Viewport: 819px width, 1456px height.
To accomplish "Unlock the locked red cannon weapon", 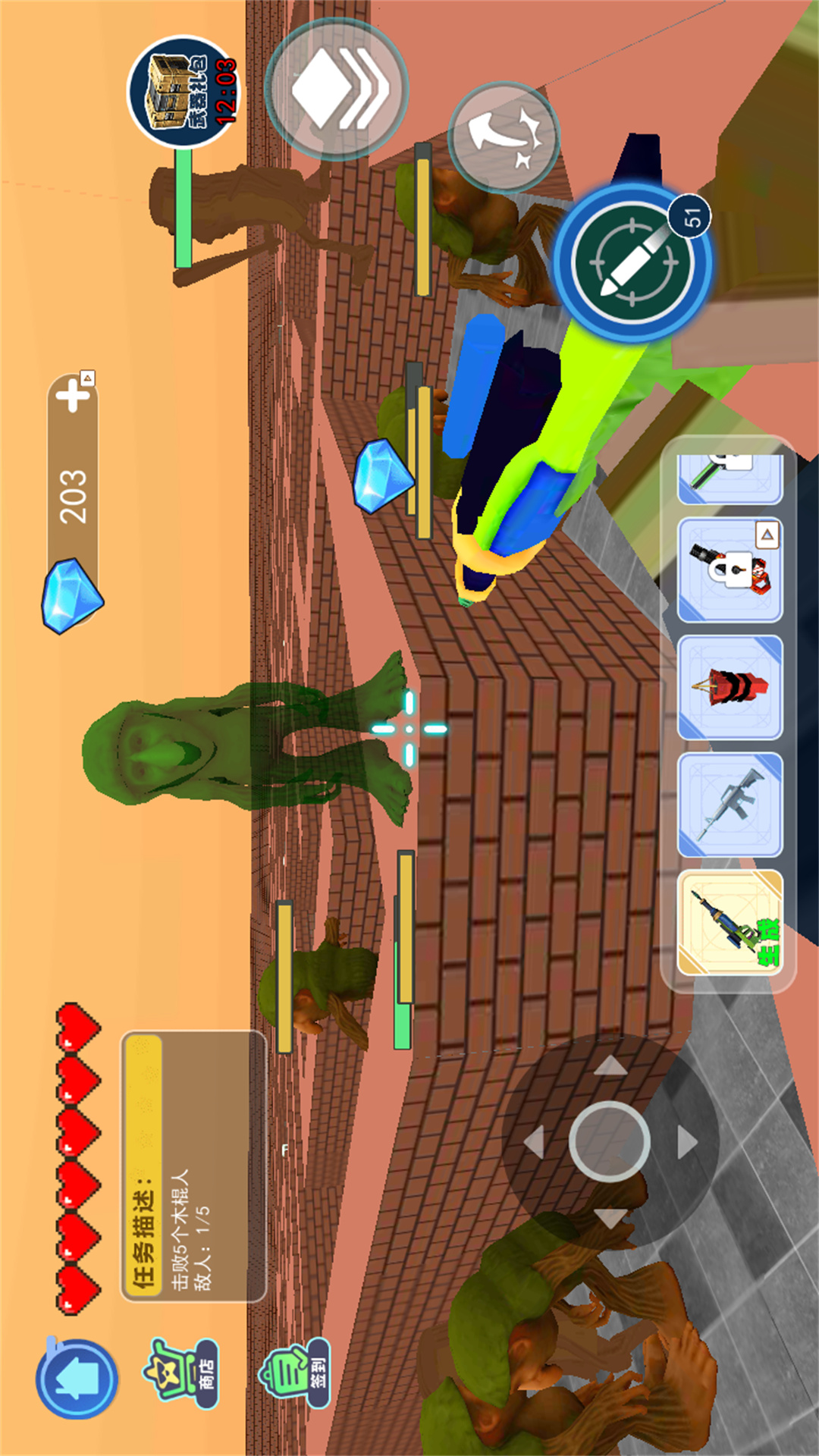I will pos(730,570).
